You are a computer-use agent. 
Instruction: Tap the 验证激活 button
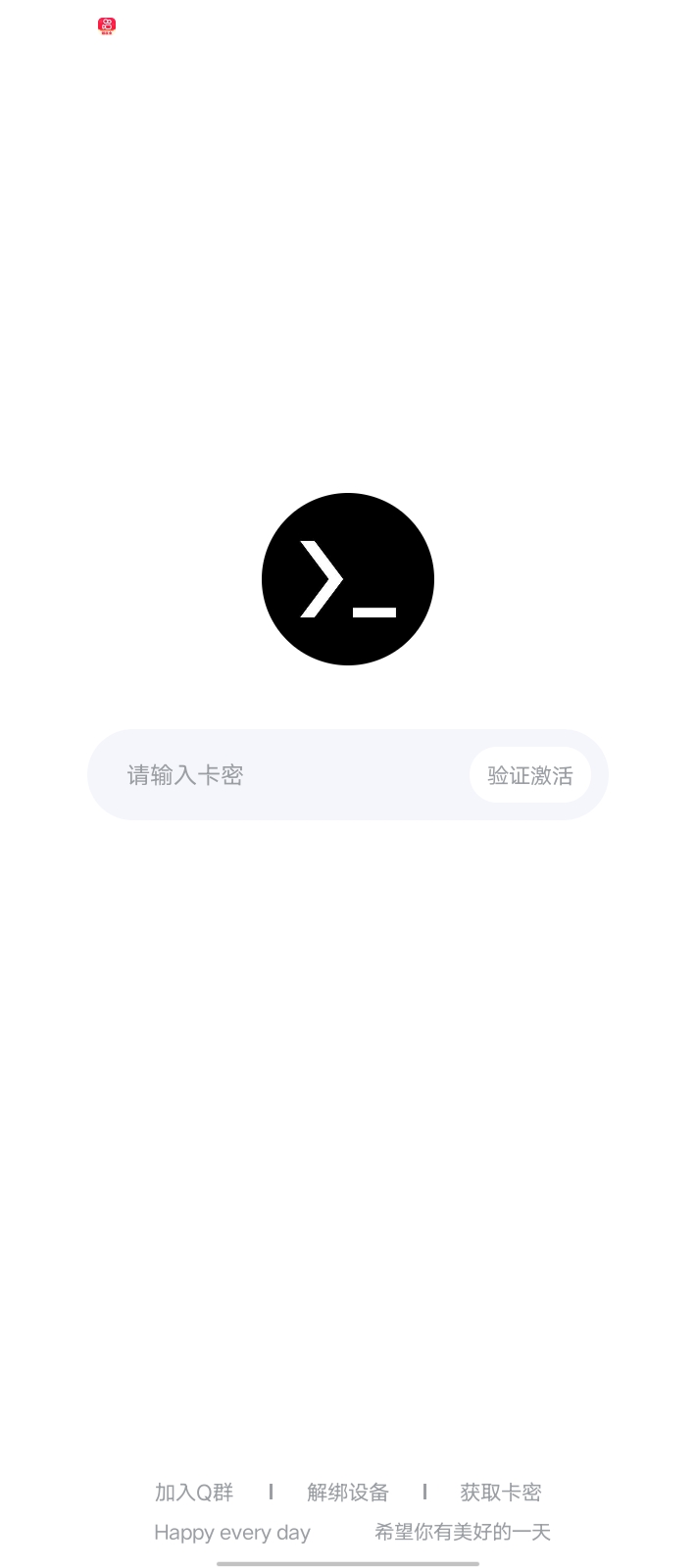(529, 775)
